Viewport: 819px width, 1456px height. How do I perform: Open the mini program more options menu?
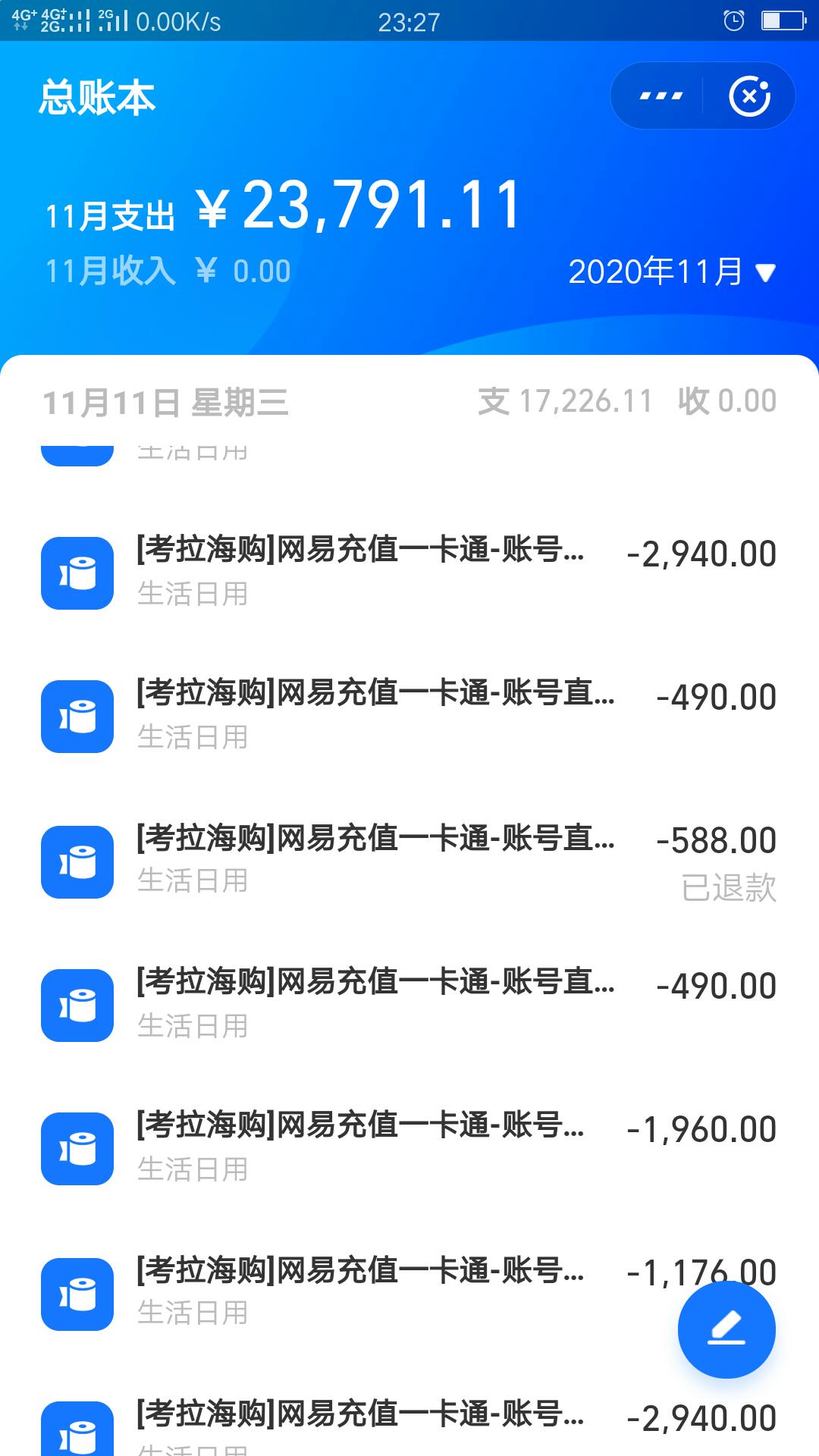(x=661, y=96)
